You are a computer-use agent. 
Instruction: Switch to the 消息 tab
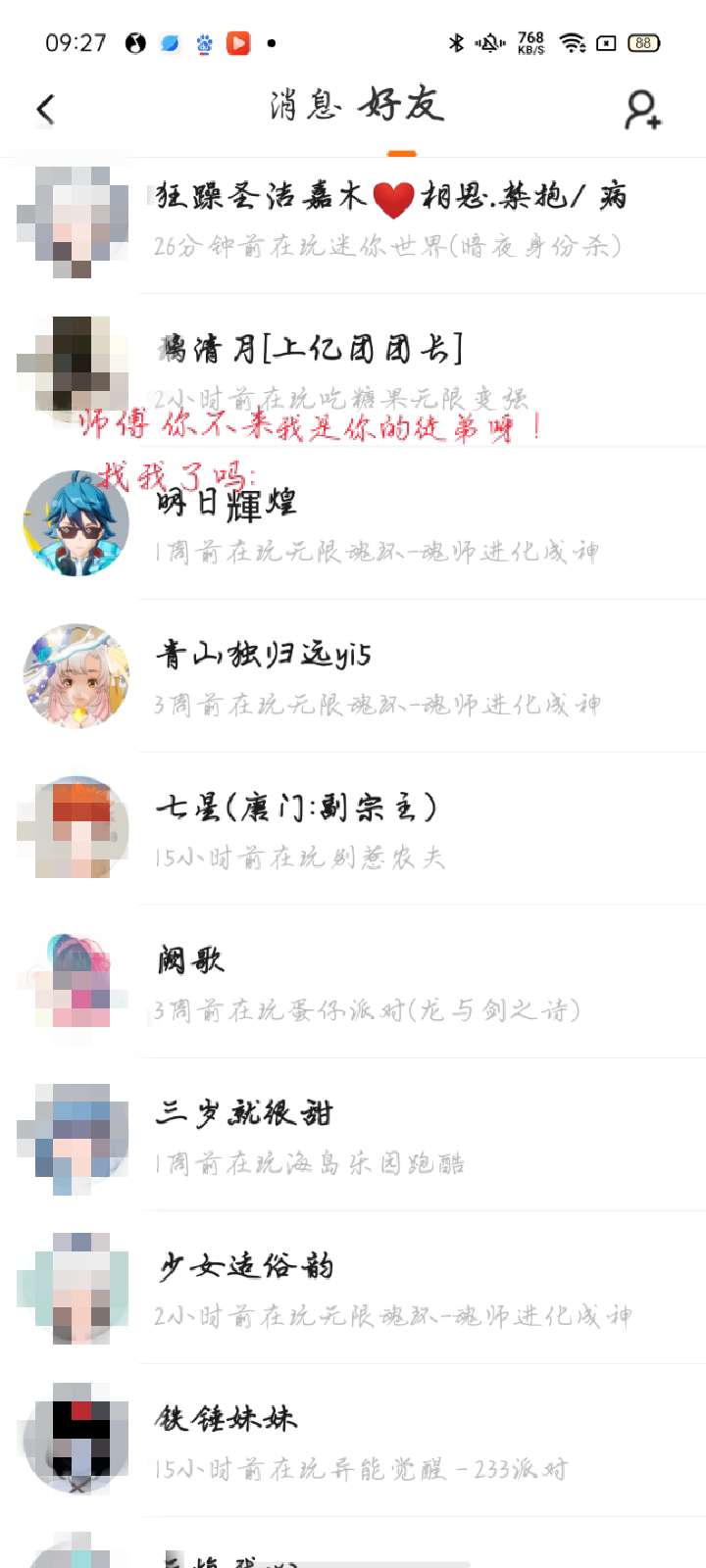pos(305,105)
